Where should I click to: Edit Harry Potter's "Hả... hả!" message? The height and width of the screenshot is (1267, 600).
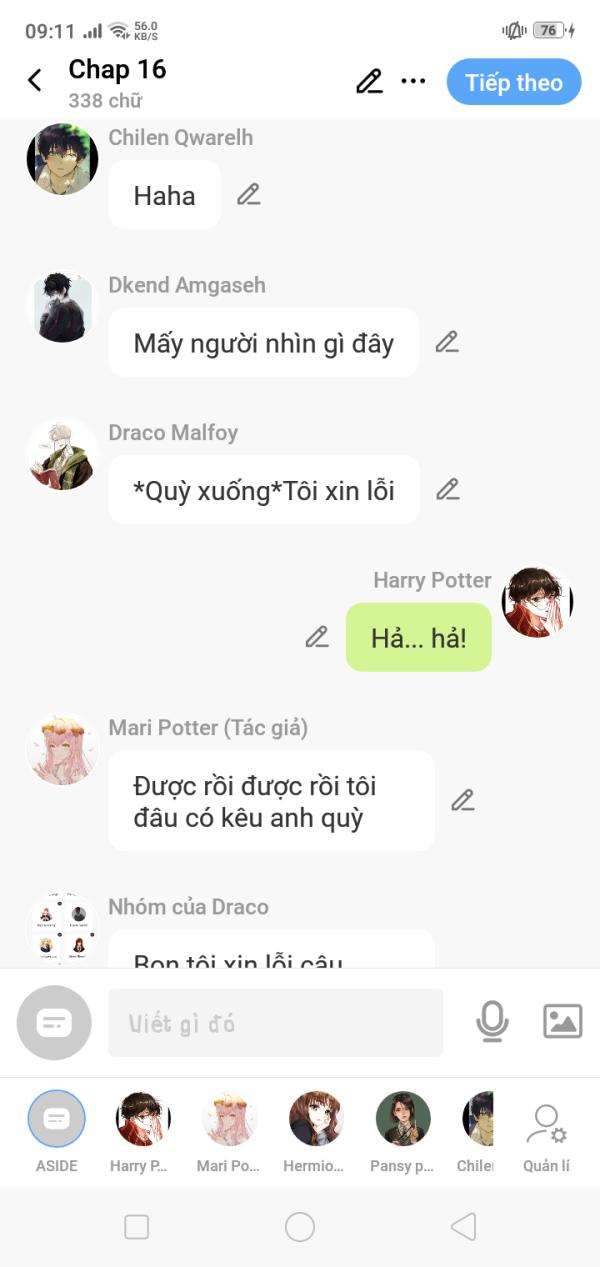click(x=317, y=637)
